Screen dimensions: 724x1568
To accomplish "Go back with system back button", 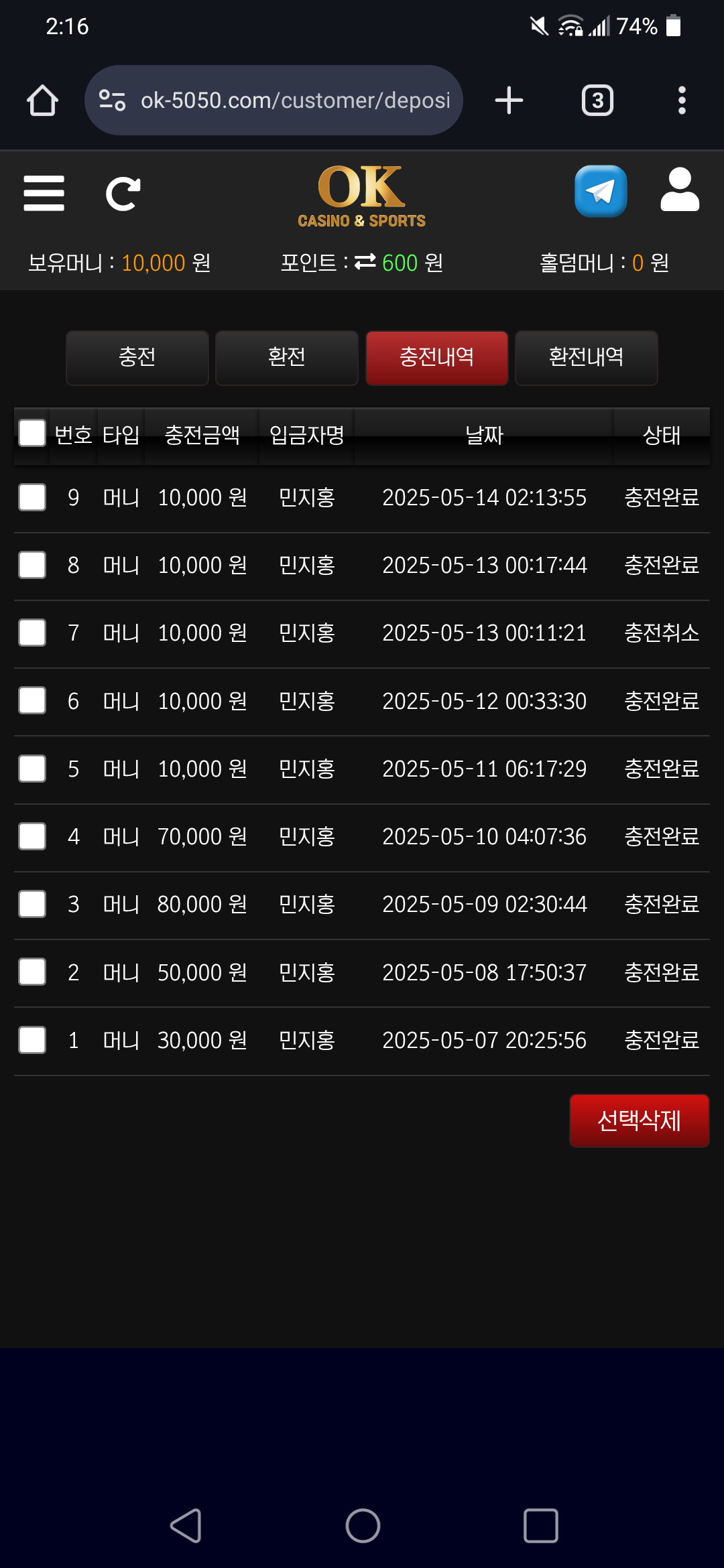I will pos(186,1526).
